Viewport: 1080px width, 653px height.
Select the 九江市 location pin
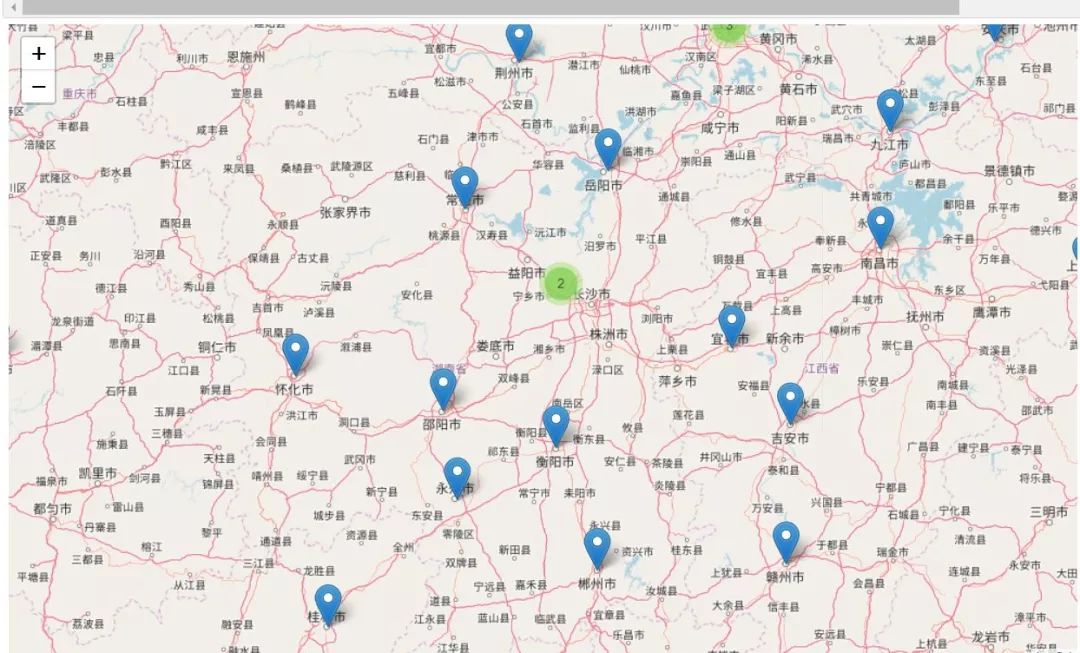[x=890, y=107]
